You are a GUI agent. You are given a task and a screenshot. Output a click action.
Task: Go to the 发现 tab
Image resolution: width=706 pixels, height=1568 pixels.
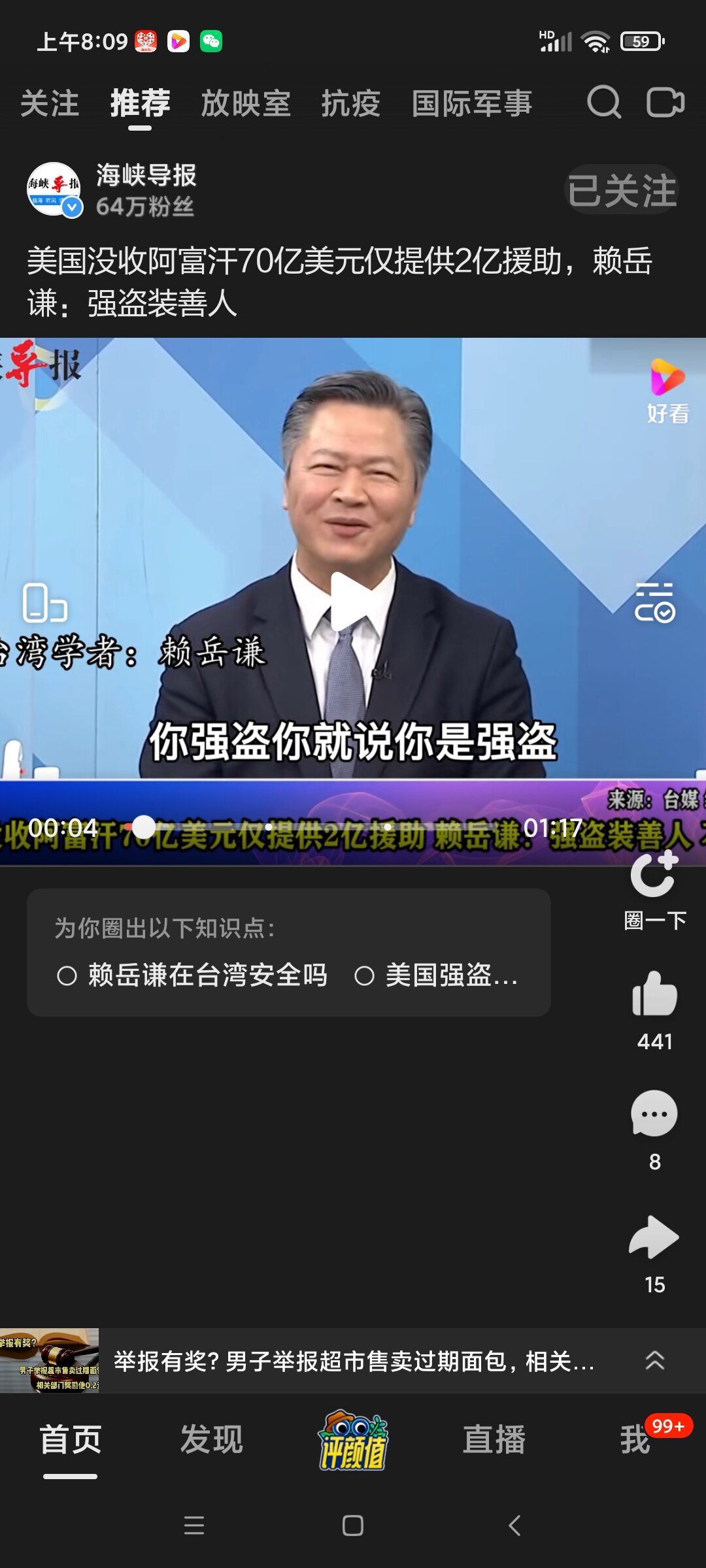[211, 1440]
